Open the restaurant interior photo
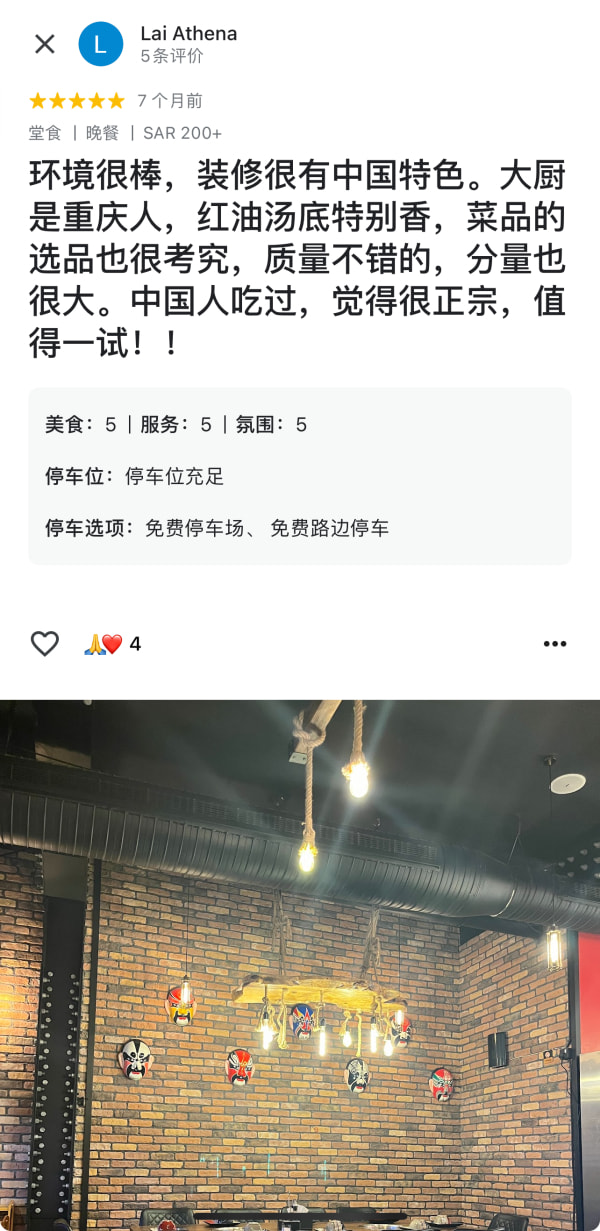 pos(300,965)
